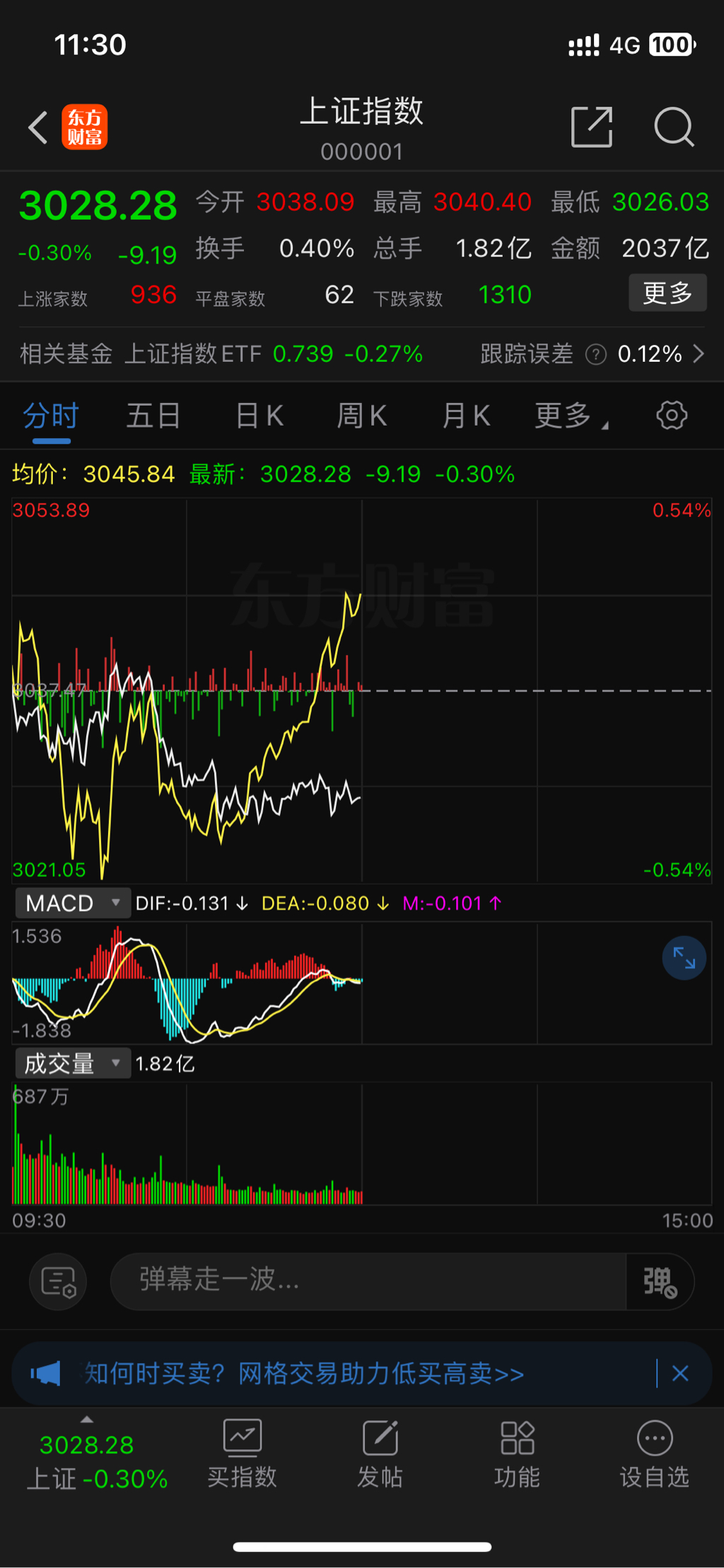
Task: Open chart settings gear icon
Action: pyautogui.click(x=671, y=416)
